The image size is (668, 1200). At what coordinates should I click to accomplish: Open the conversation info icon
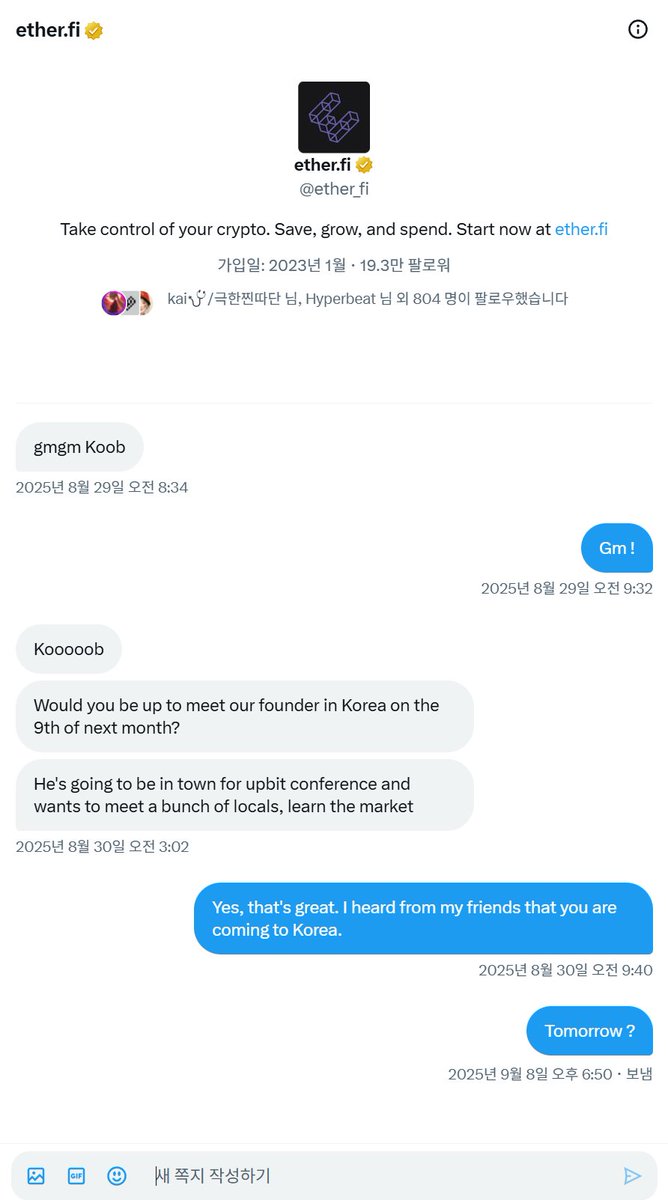pyautogui.click(x=637, y=30)
